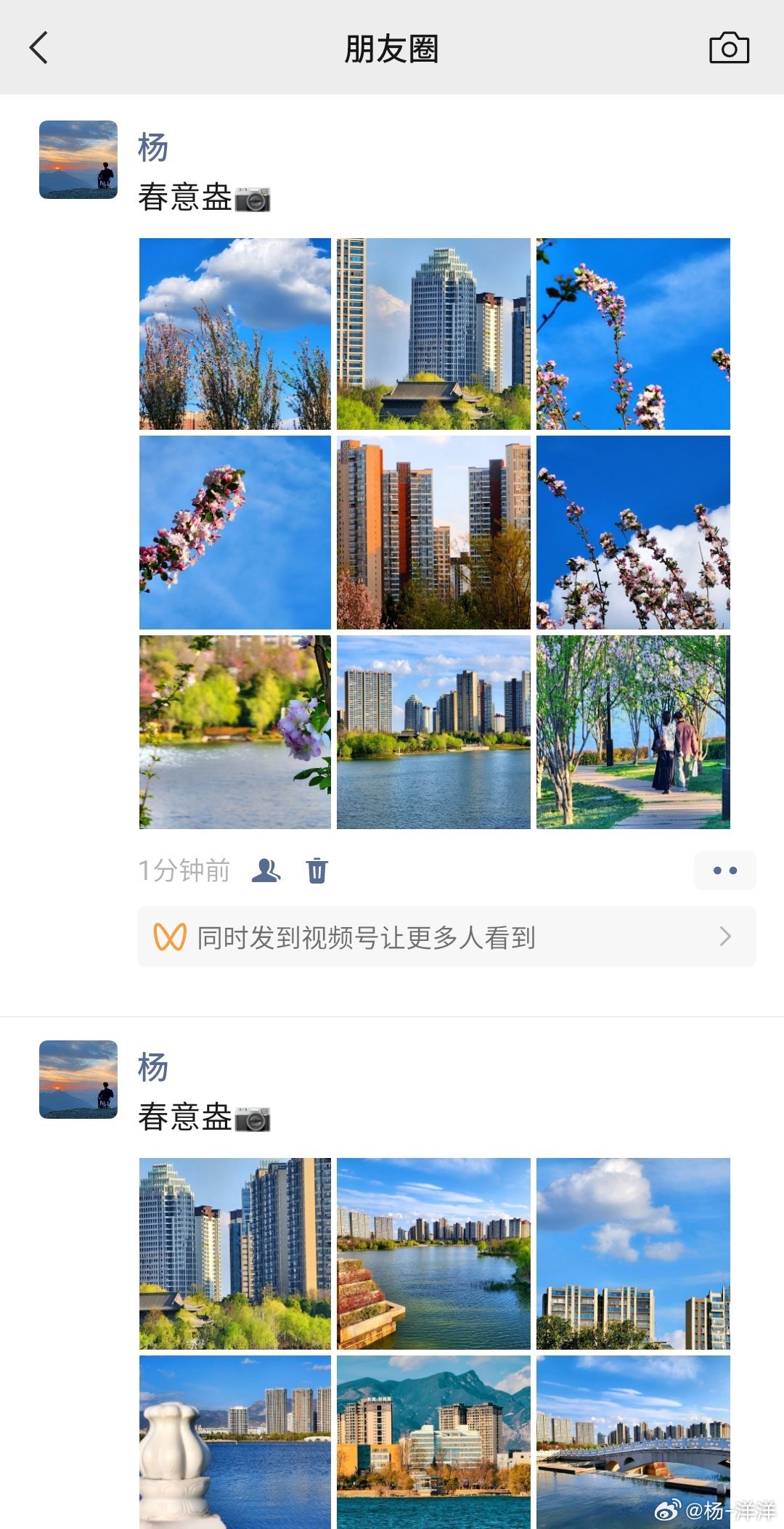Open 杨's avatar on the first post

[78, 160]
